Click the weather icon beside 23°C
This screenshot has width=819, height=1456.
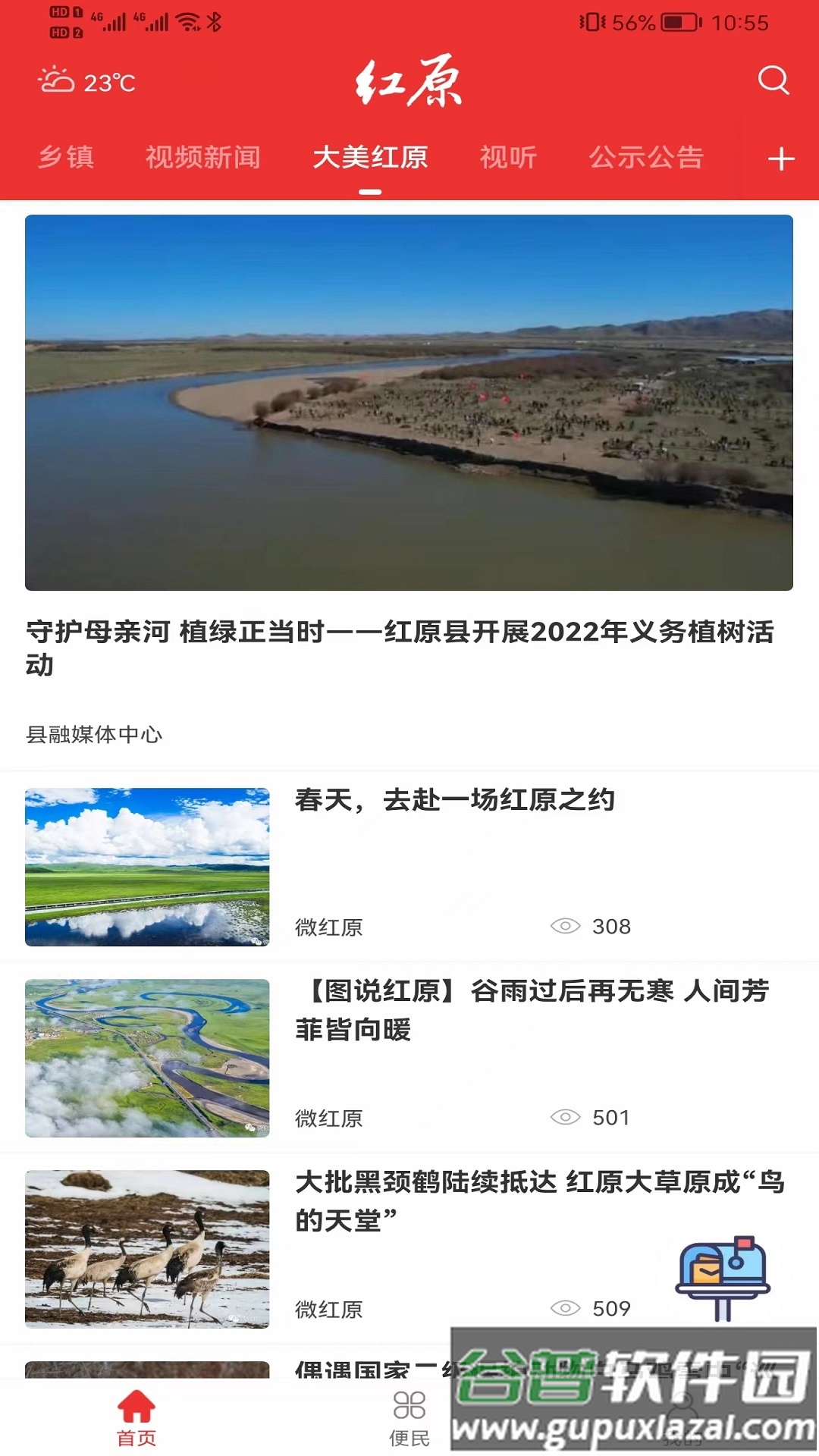point(55,83)
